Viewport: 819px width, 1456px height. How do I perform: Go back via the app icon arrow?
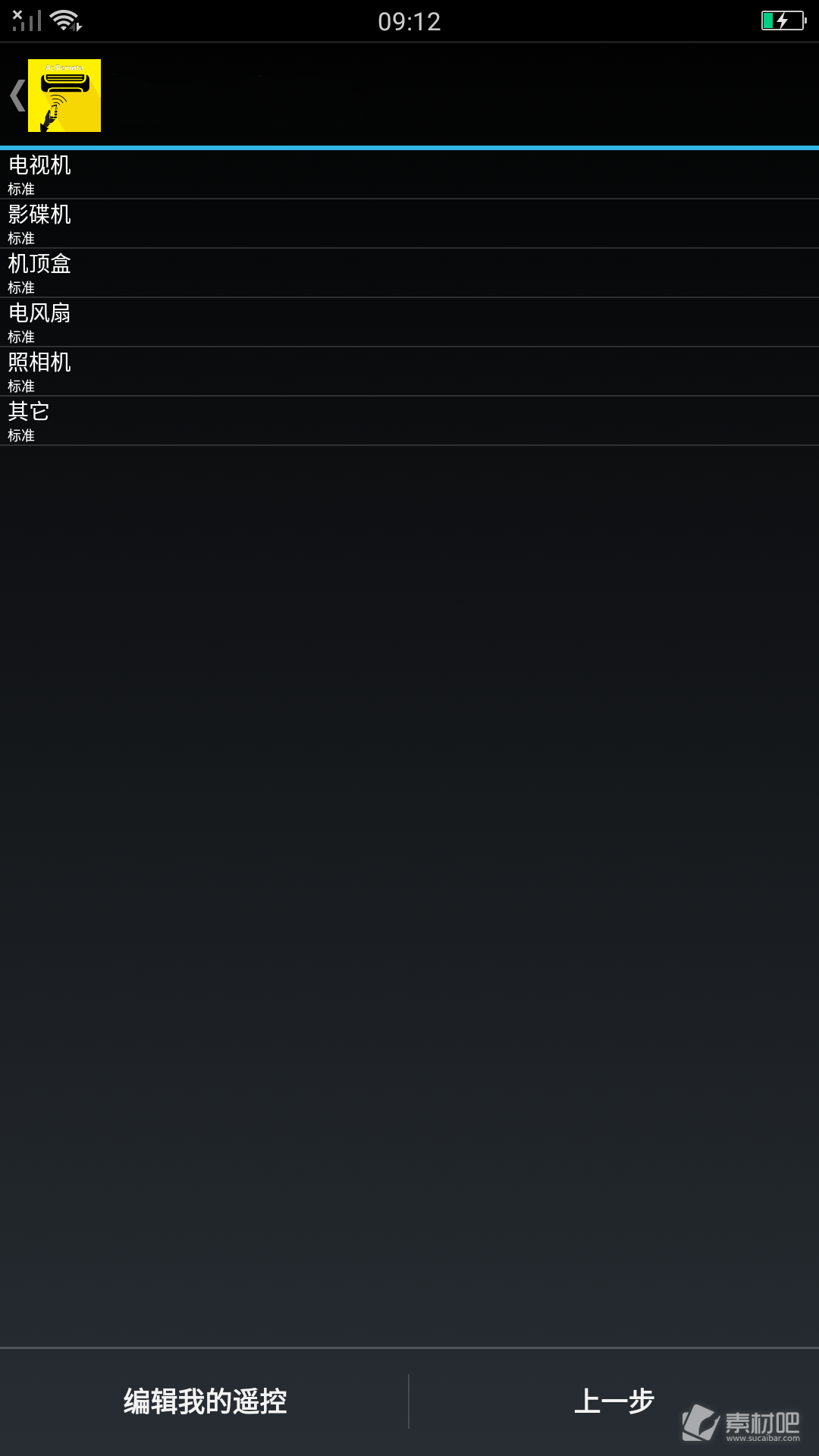[x=55, y=96]
